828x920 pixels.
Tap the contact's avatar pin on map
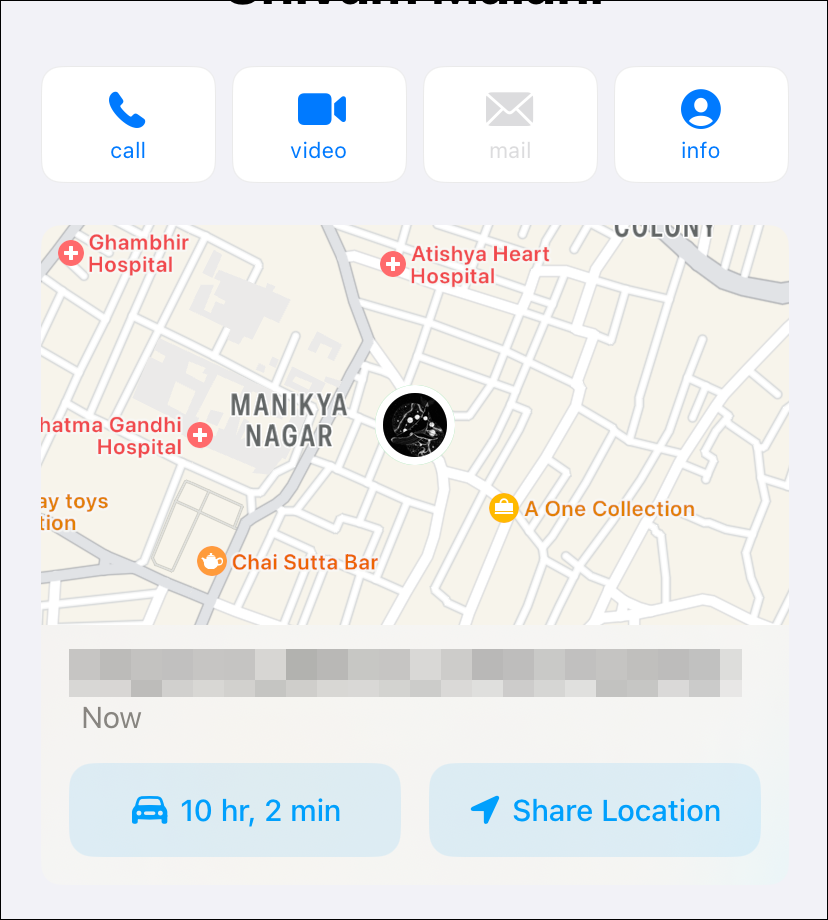[416, 425]
